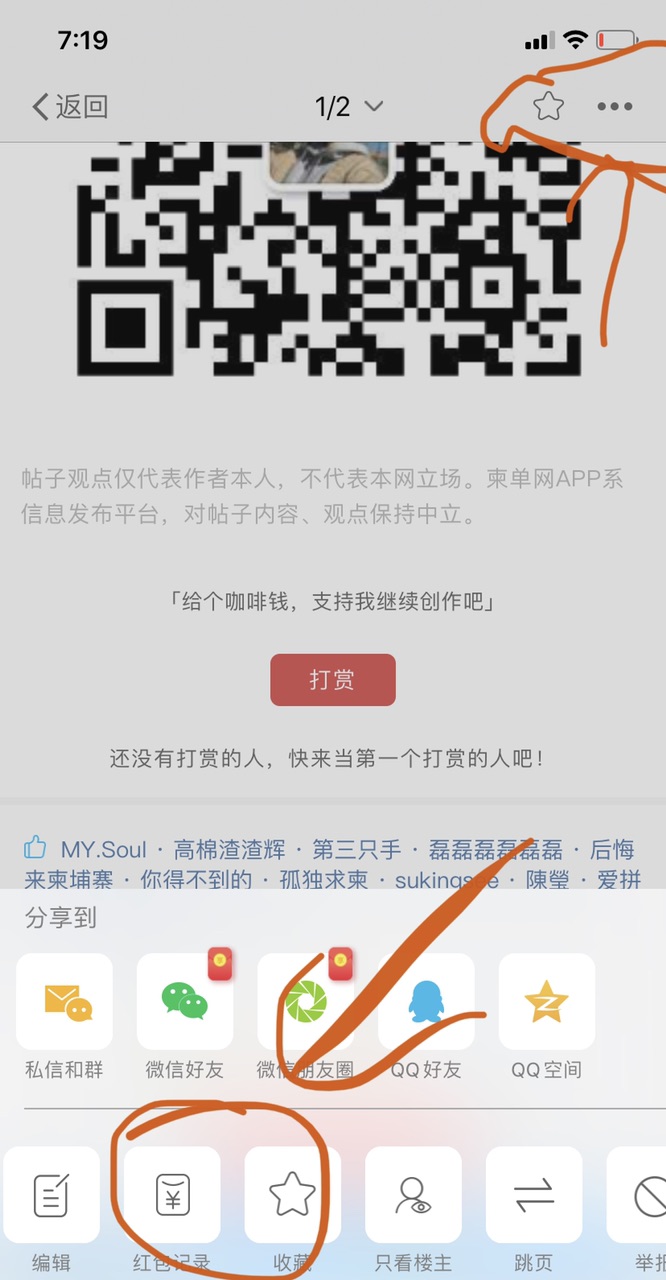This screenshot has width=666, height=1280.
Task: Select 编辑 to edit the post
Action: click(51, 1195)
